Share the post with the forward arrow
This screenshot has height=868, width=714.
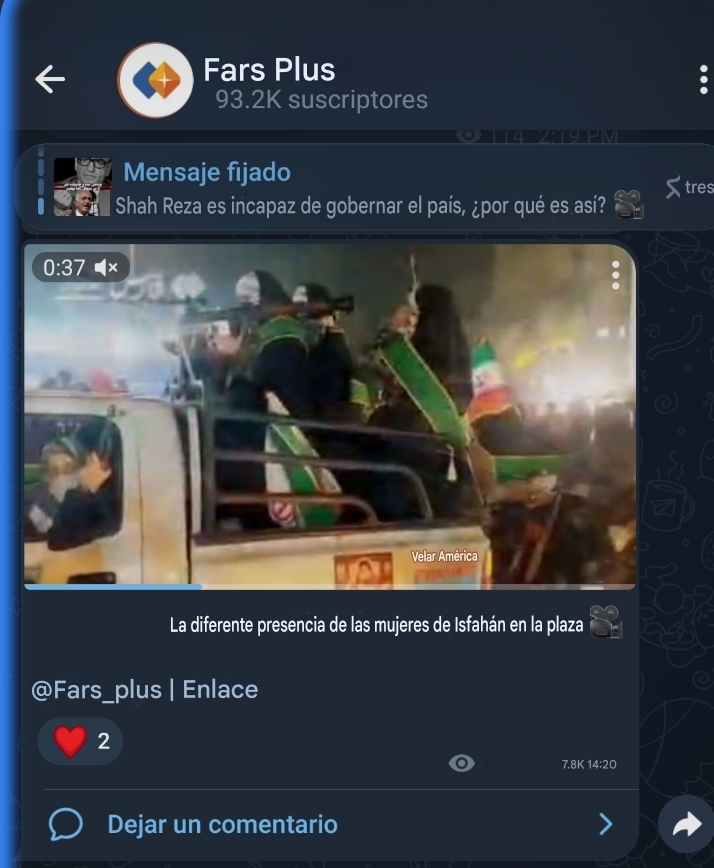(x=686, y=824)
